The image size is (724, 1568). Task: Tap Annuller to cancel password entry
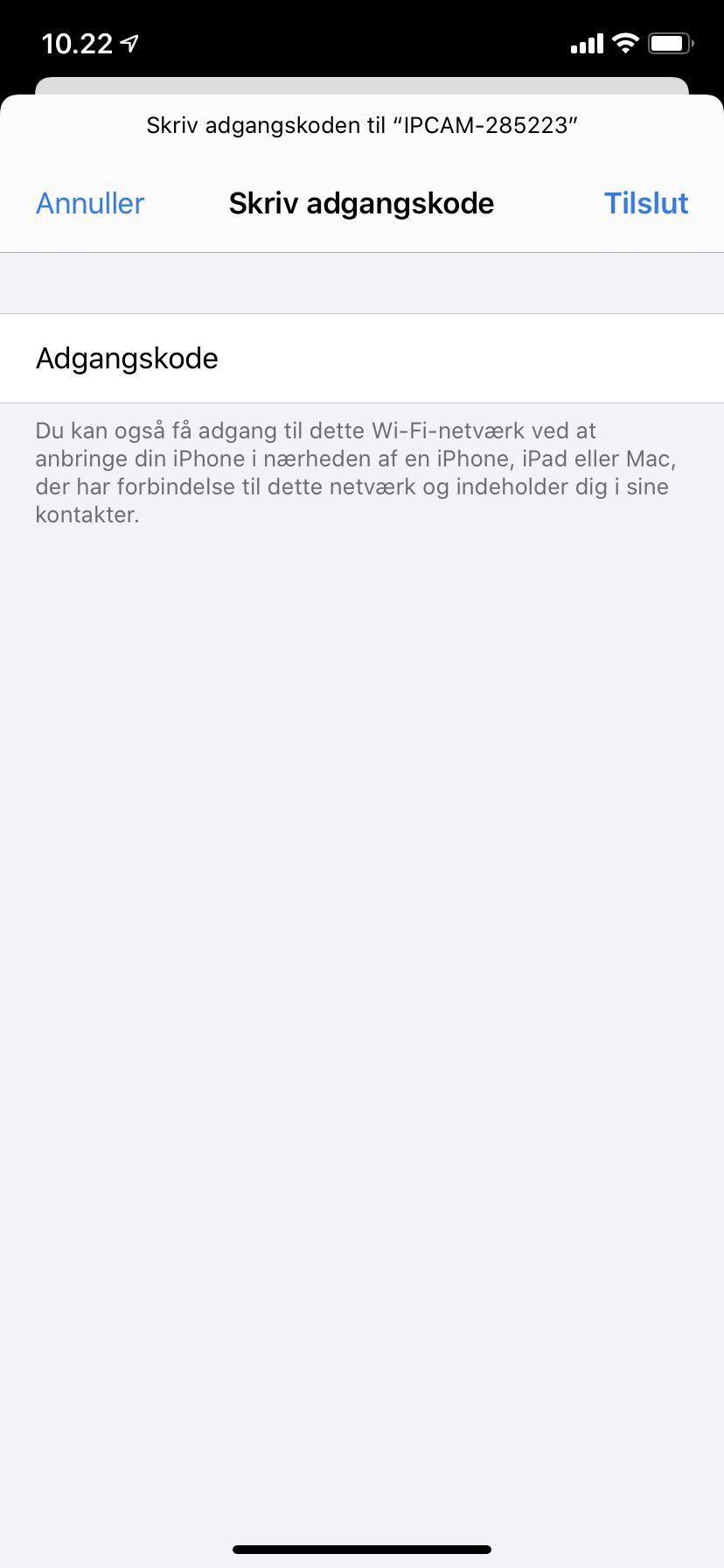click(x=90, y=204)
